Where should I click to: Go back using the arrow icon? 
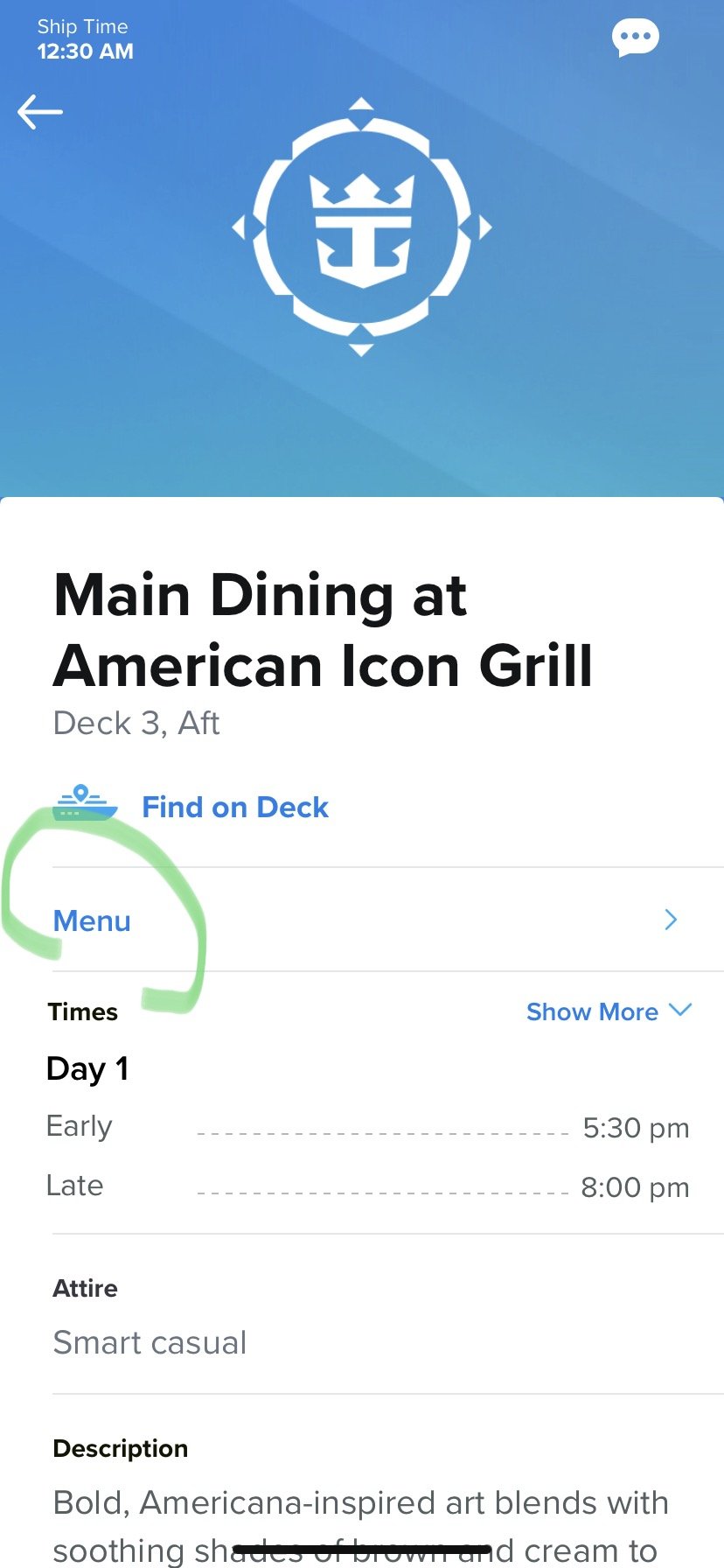tap(40, 112)
